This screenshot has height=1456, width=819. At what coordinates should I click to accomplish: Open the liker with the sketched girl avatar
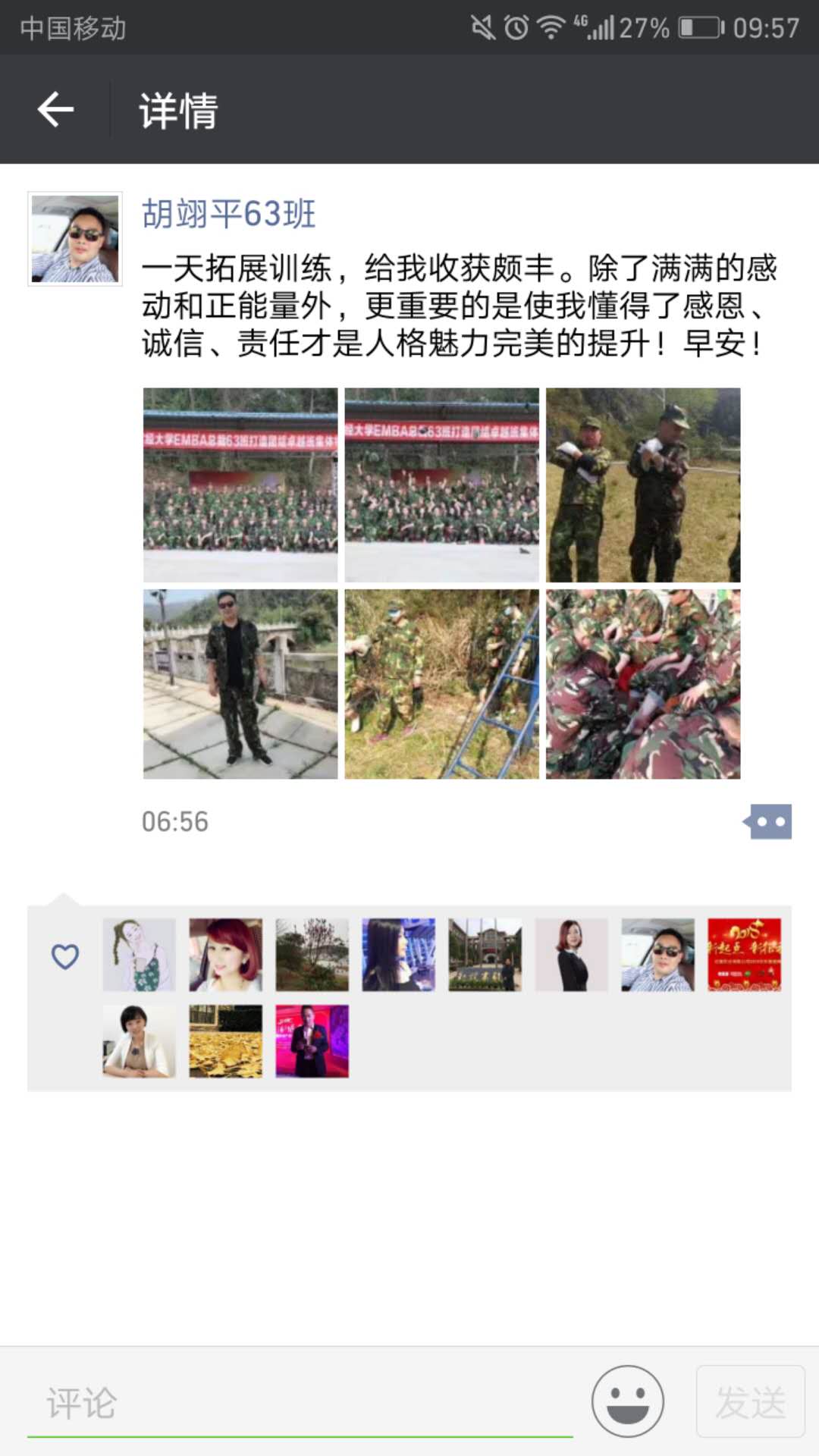click(139, 955)
